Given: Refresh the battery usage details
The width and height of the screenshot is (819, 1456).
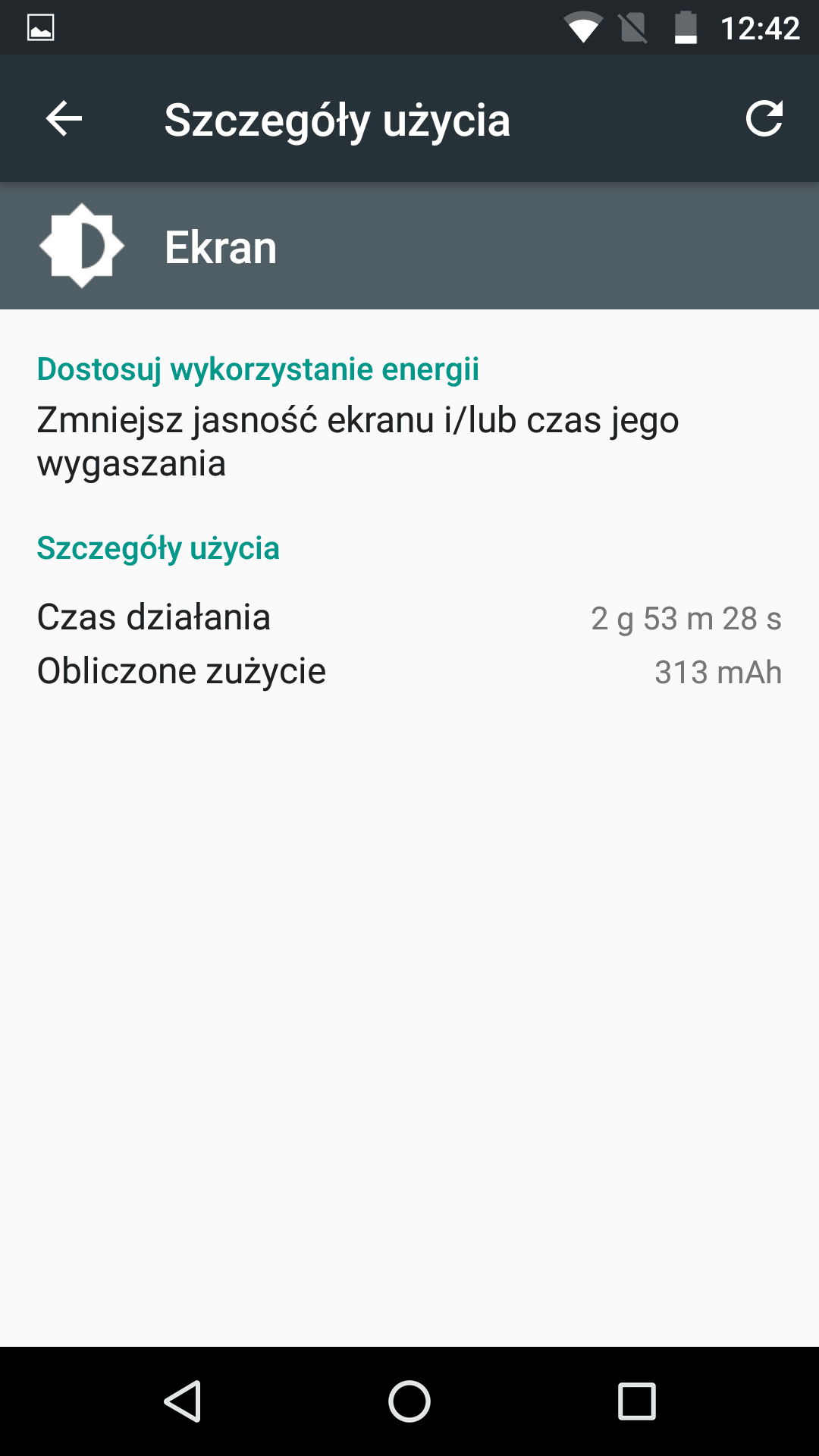Looking at the screenshot, I should 764,118.
